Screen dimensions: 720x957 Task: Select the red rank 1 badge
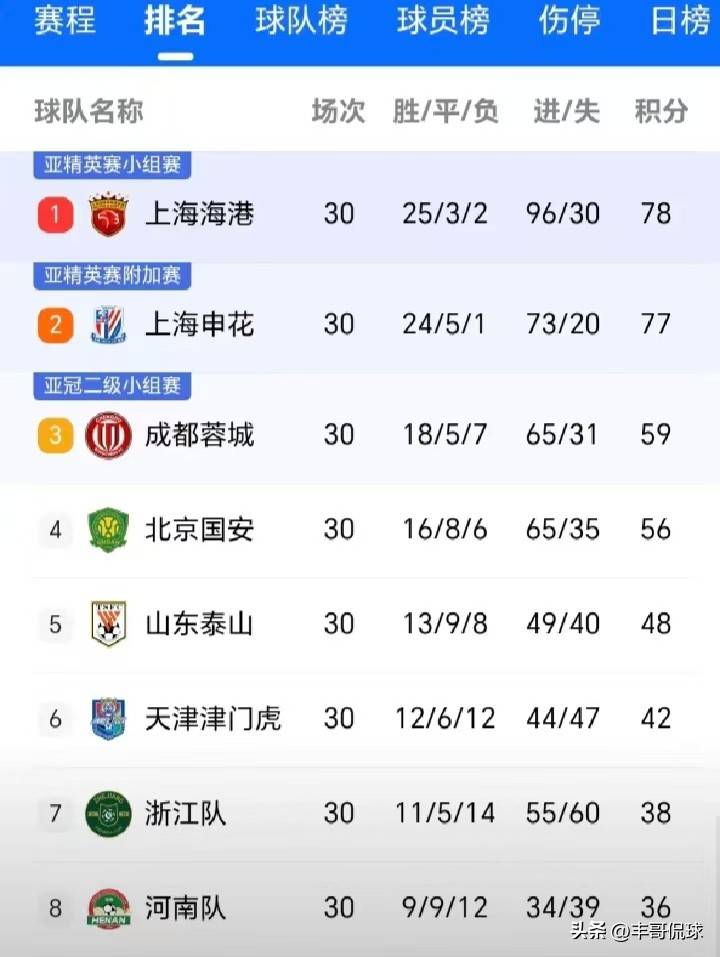tap(55, 213)
